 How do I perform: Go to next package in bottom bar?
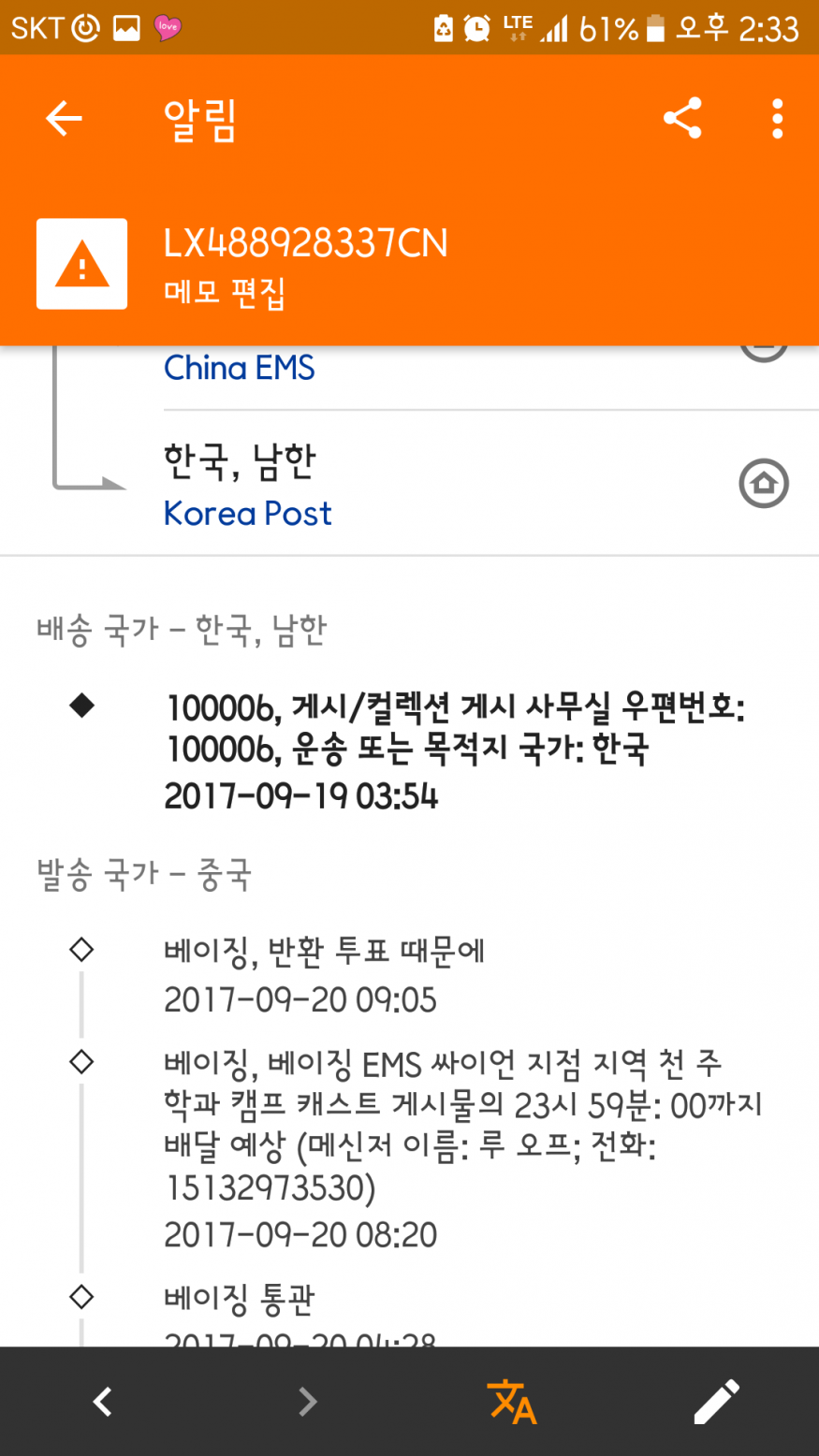click(x=307, y=1401)
